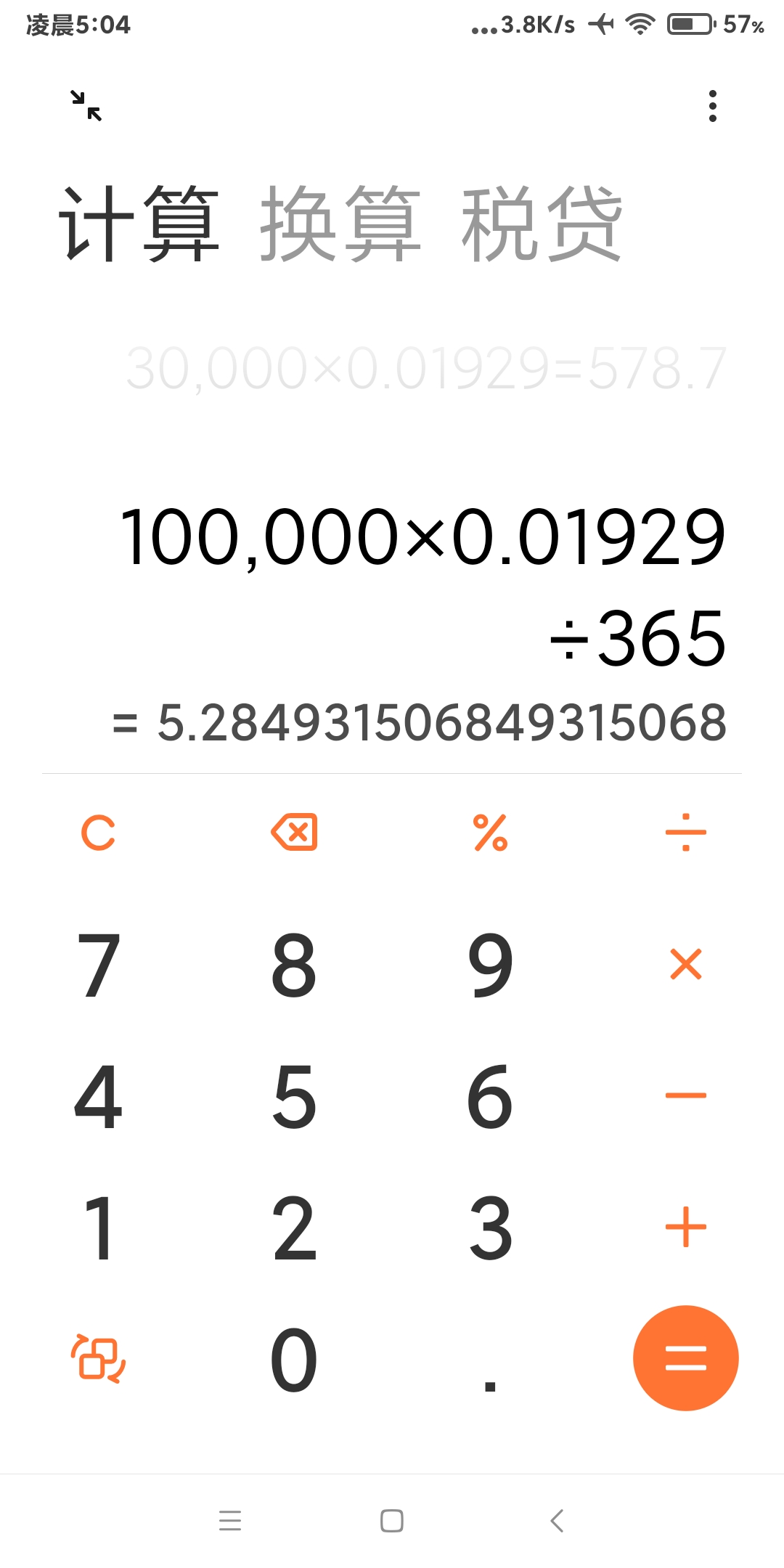
Task: Clear the calculation with C
Action: coord(98,832)
